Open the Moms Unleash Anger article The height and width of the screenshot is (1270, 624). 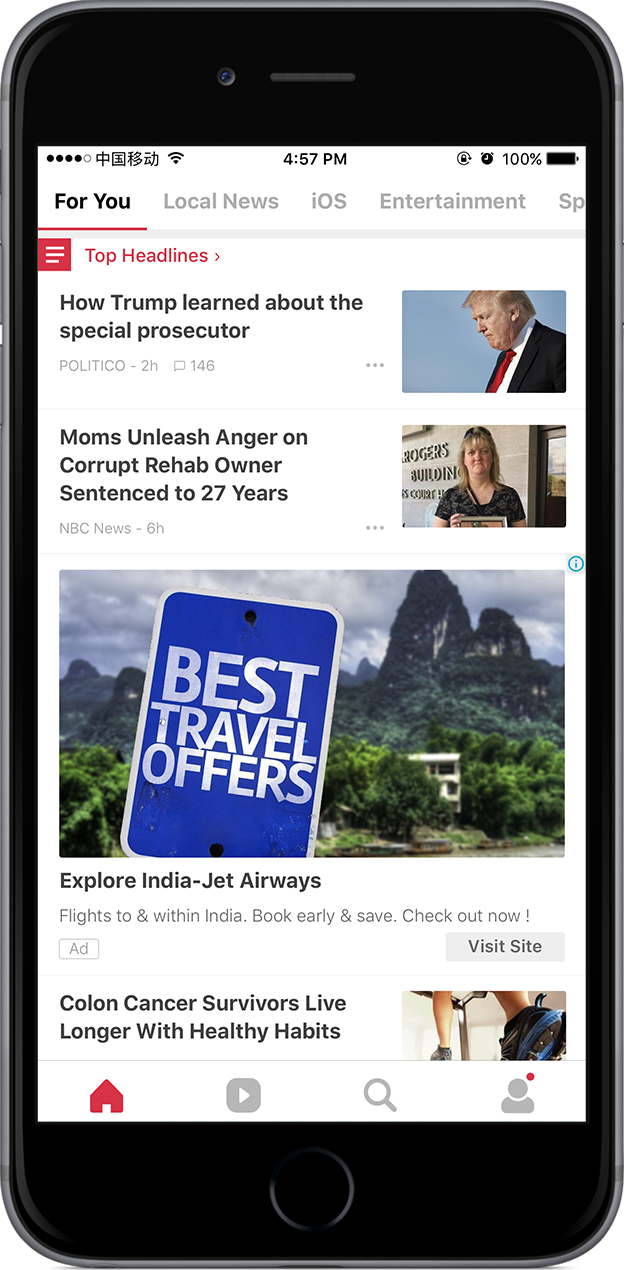click(183, 465)
